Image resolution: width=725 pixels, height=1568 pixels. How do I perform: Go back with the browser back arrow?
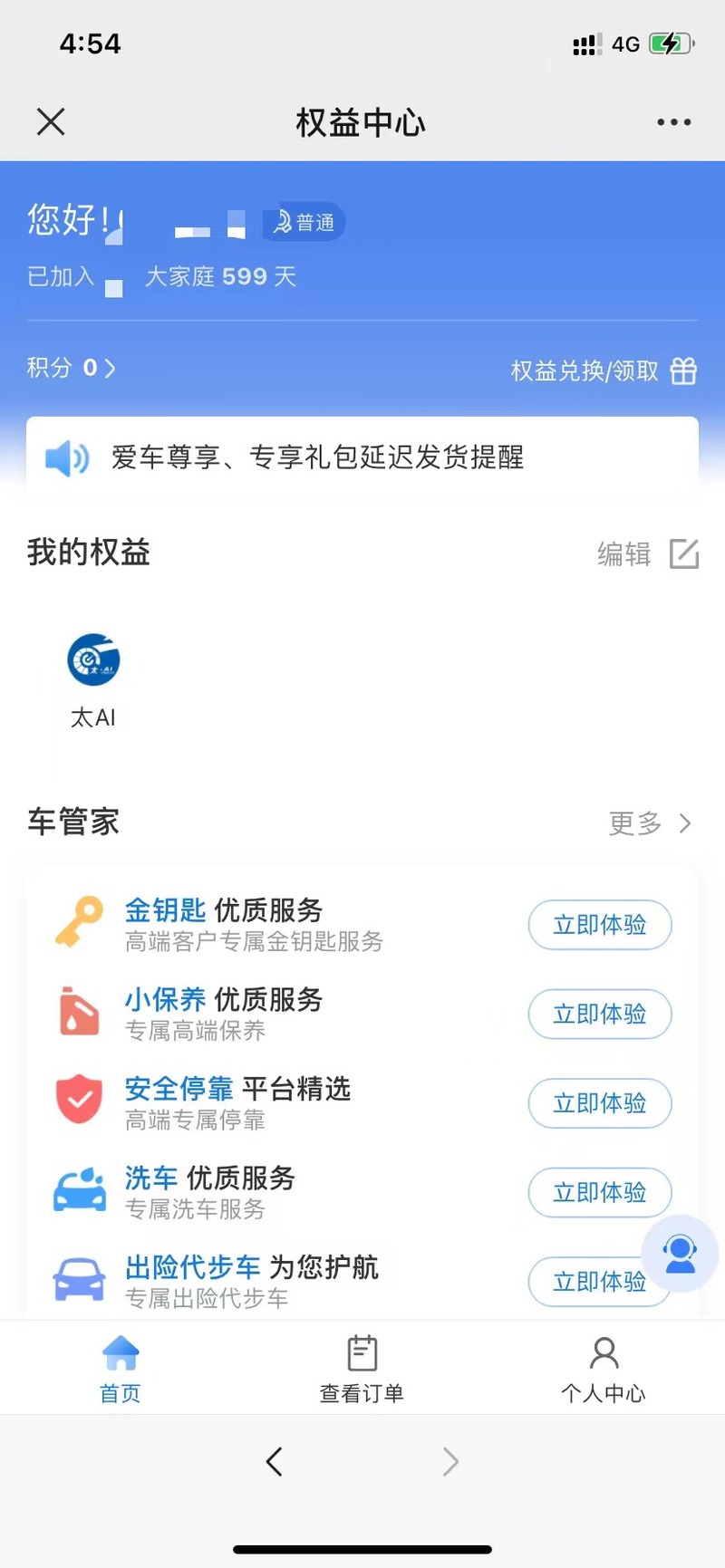coord(275,1461)
